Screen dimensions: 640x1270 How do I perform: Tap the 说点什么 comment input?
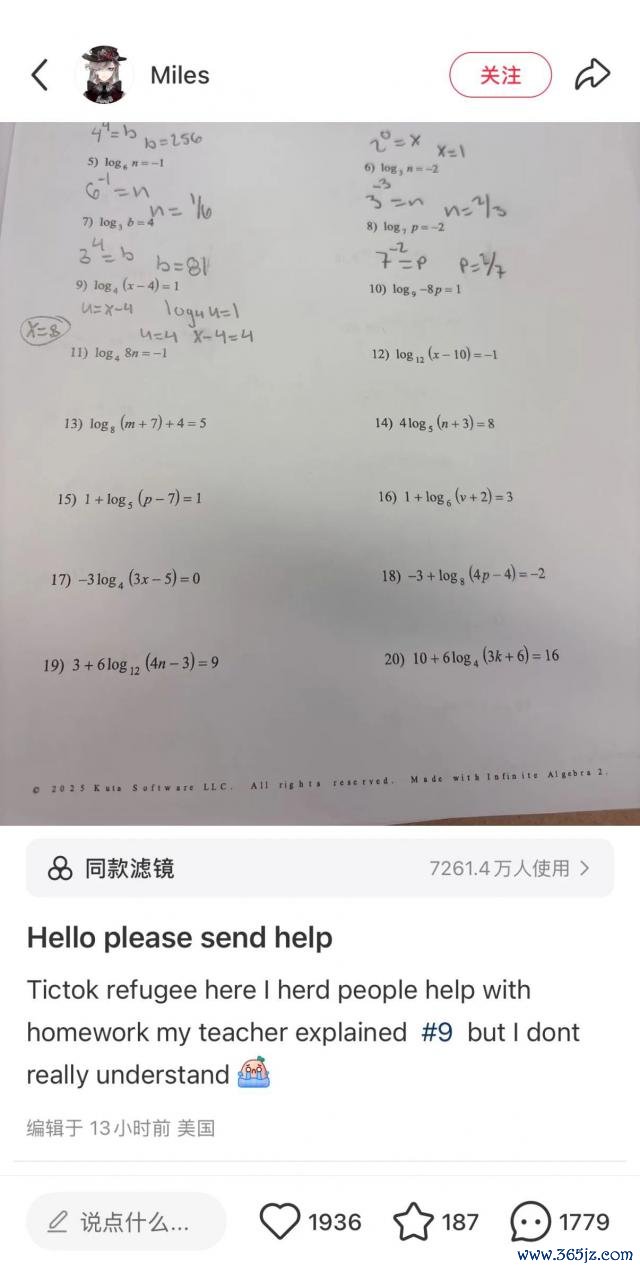tap(126, 1221)
